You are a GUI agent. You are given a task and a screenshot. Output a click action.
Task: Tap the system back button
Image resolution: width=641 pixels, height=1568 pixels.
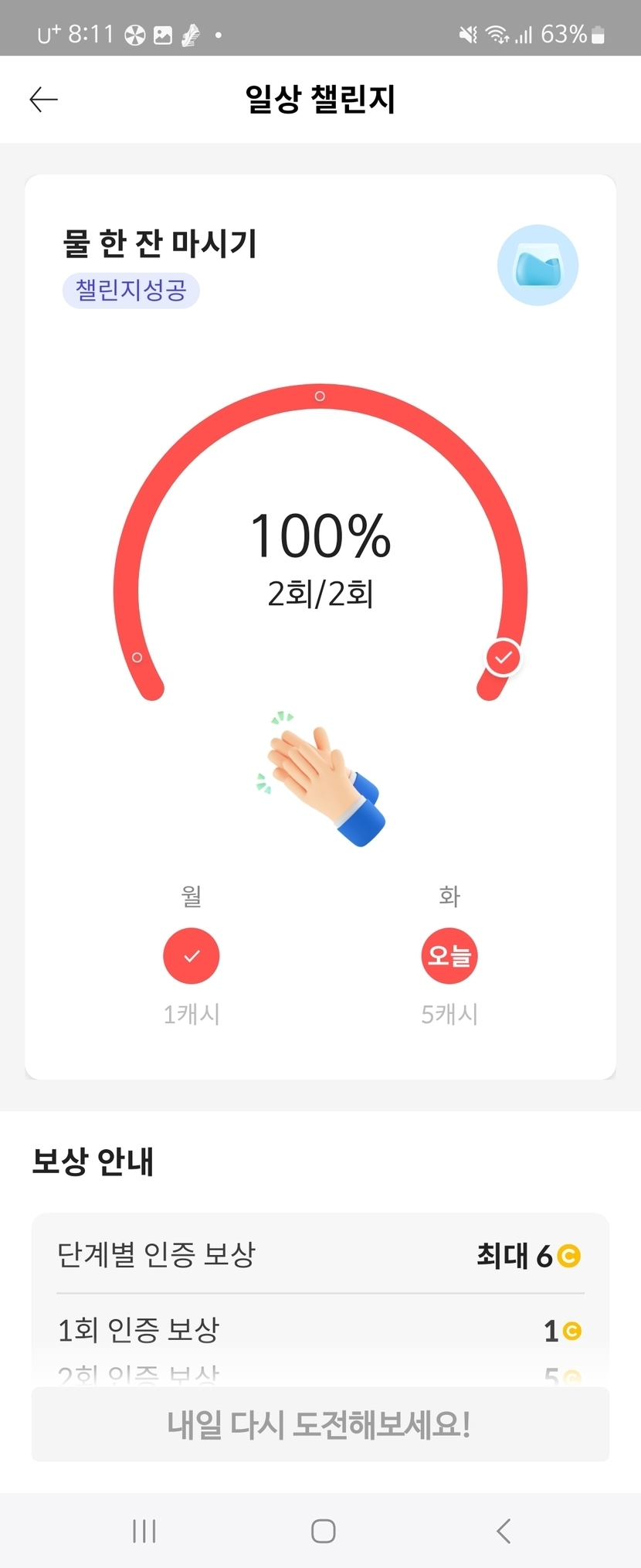click(x=504, y=1530)
